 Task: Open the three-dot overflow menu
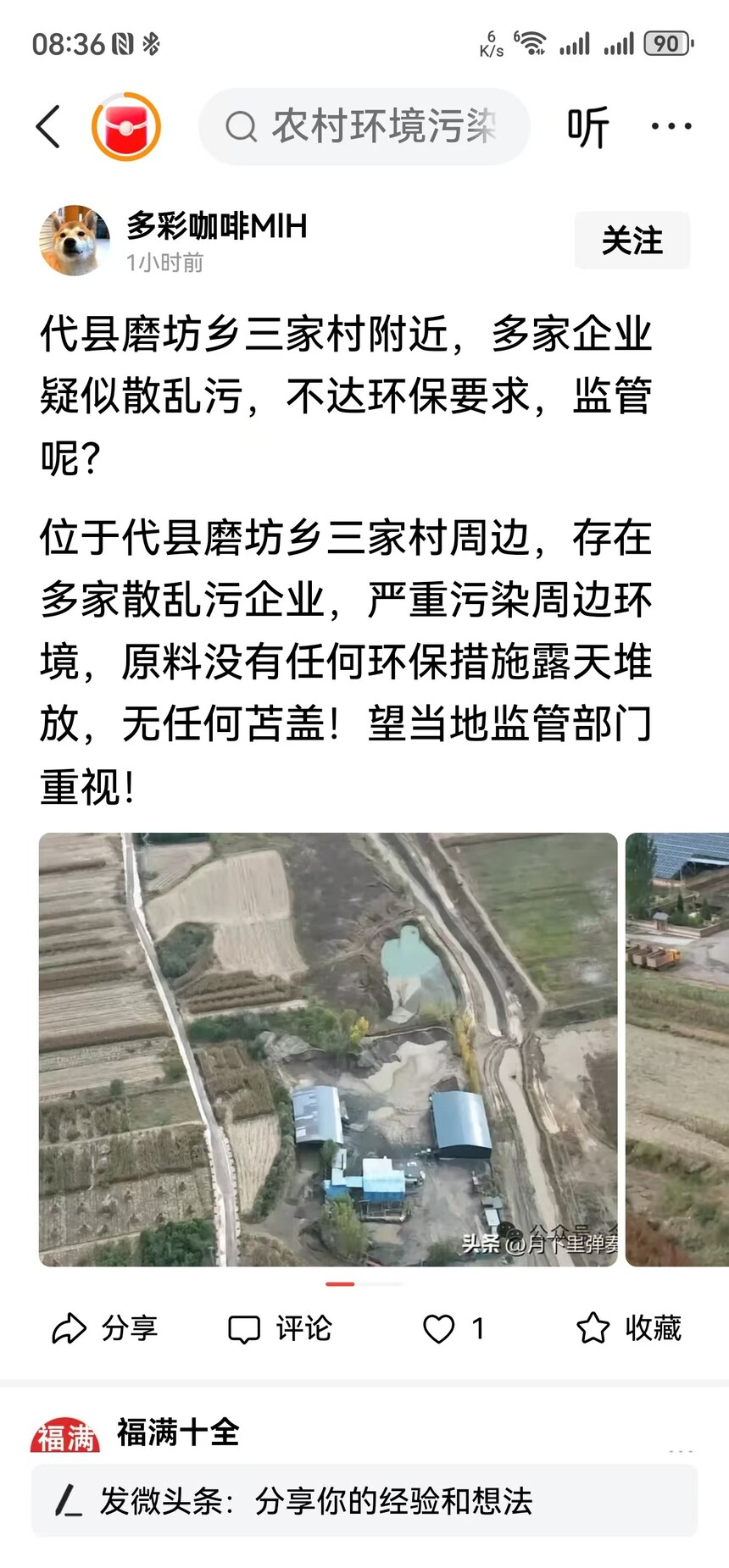[x=671, y=127]
